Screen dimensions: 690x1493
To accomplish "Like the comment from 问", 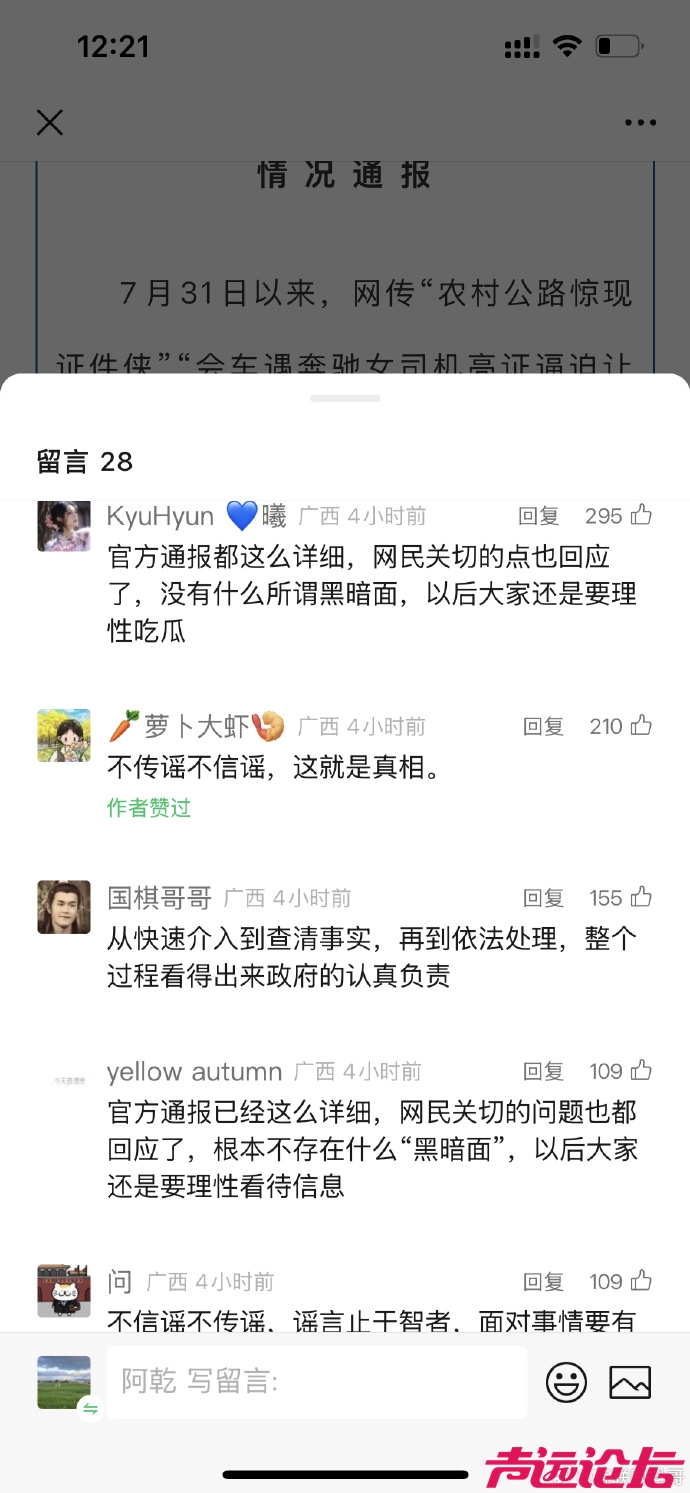I will 641,1281.
